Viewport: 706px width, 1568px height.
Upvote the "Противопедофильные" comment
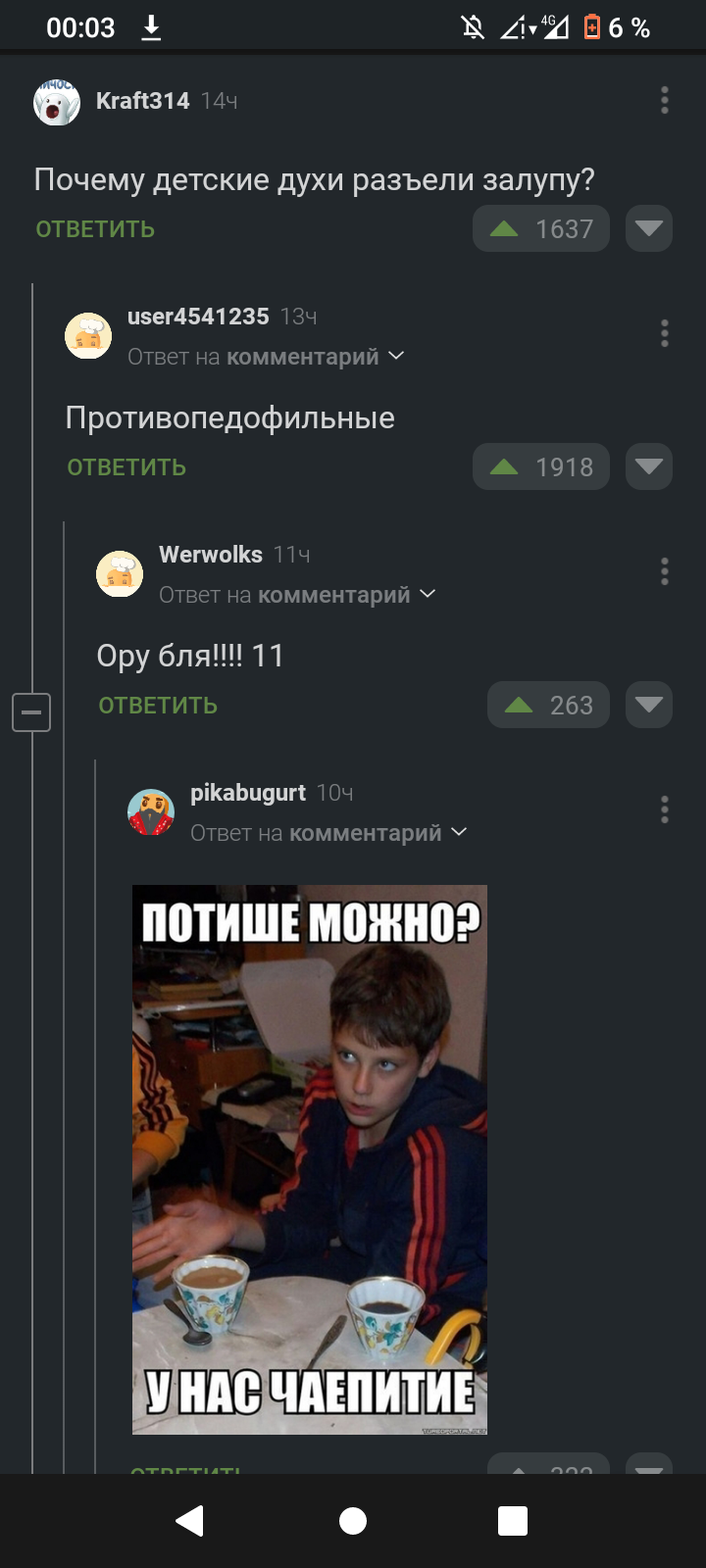[x=541, y=467]
